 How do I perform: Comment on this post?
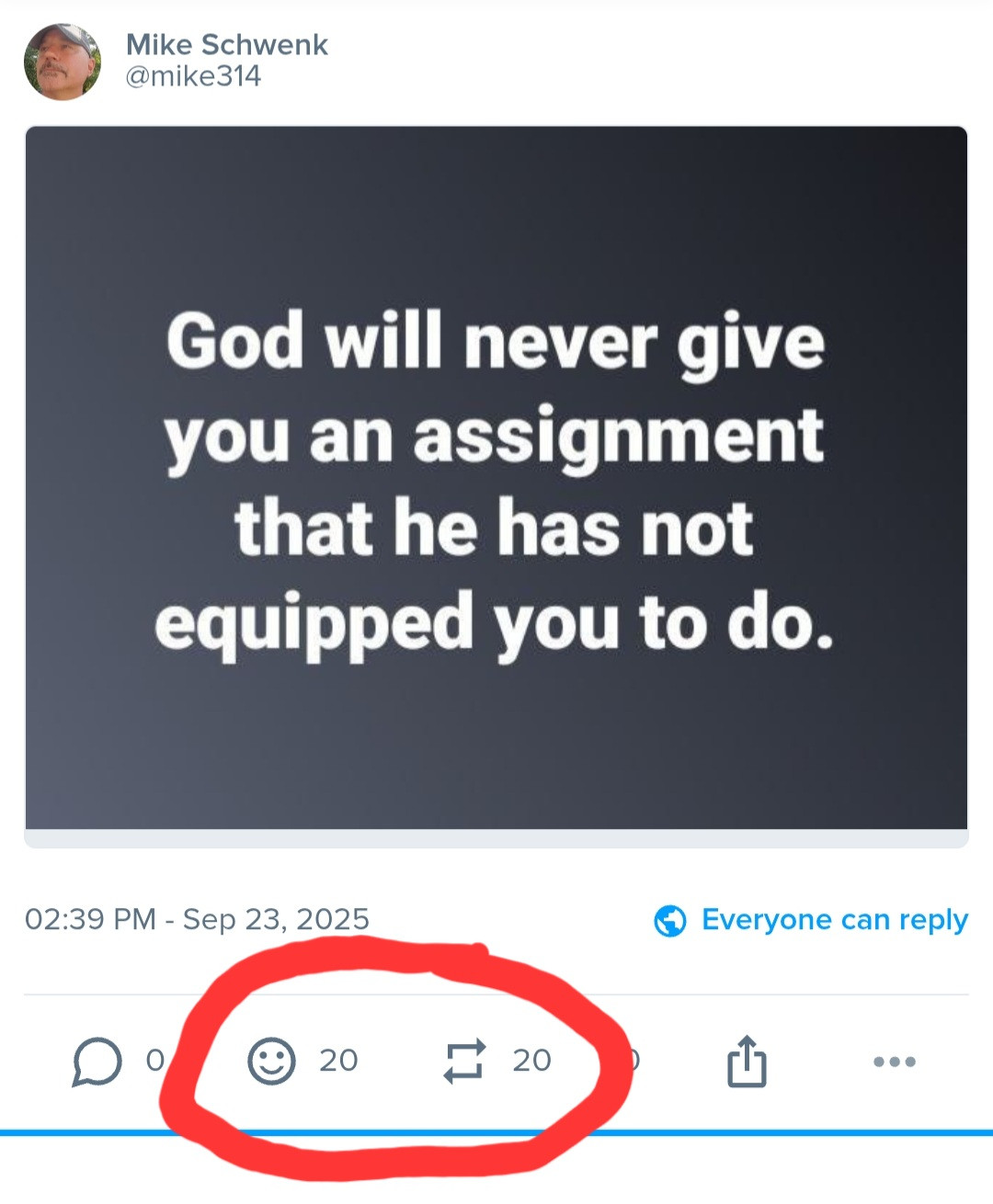pos(97,1062)
